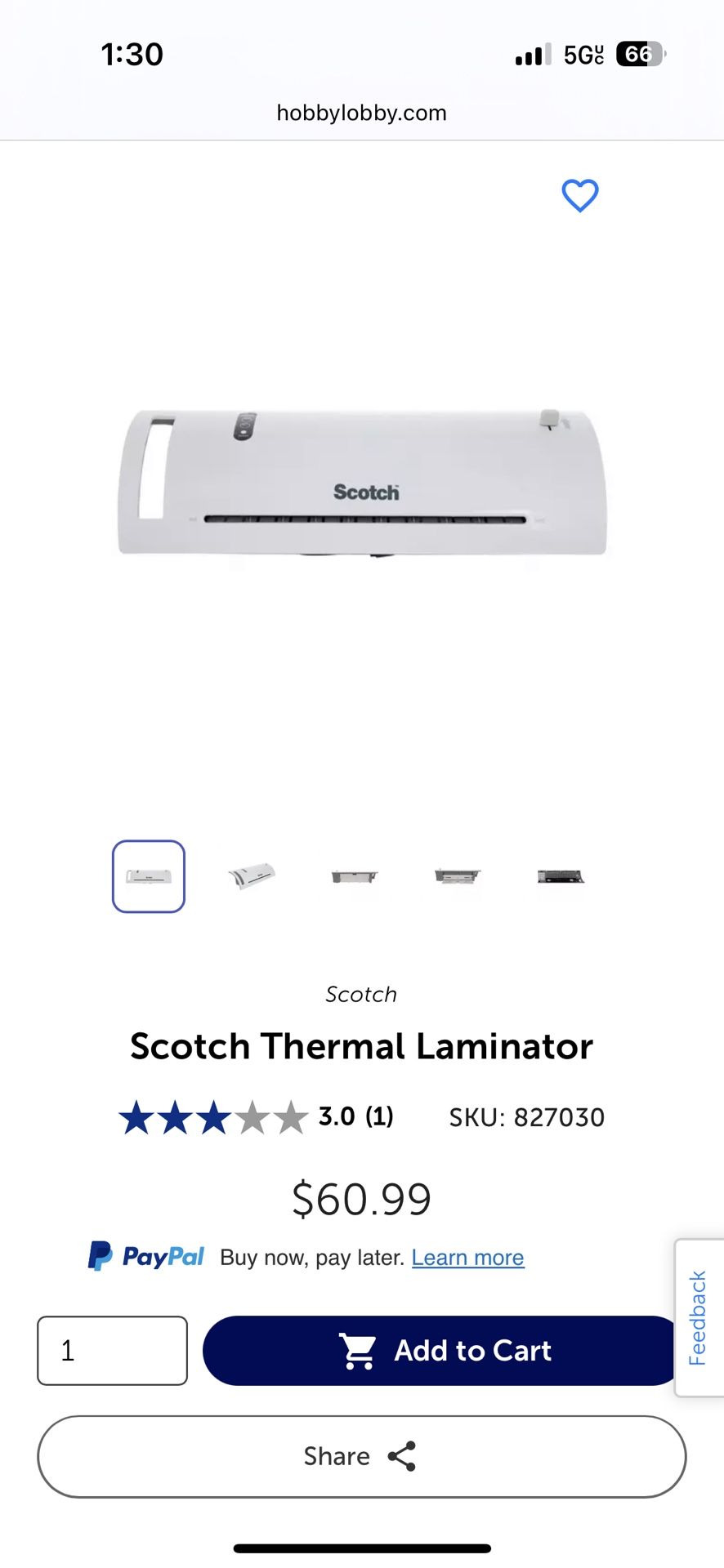The height and width of the screenshot is (1568, 724).
Task: Click the review count (1) link
Action: coord(379,1116)
